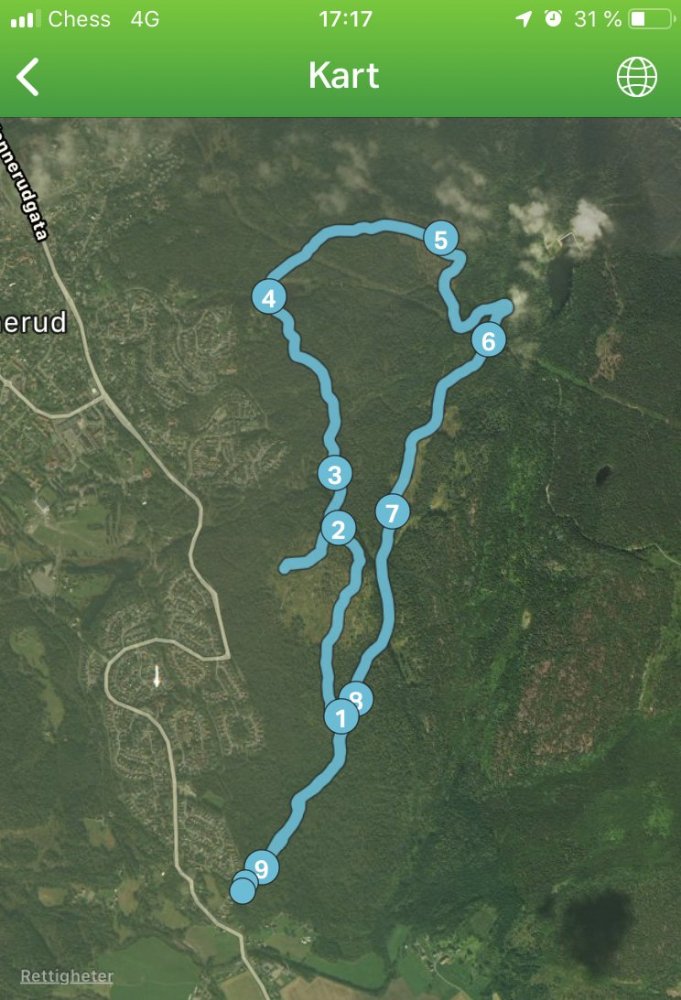Select waypoint marker 1 on the route
Image resolution: width=681 pixels, height=1000 pixels.
pos(341,717)
